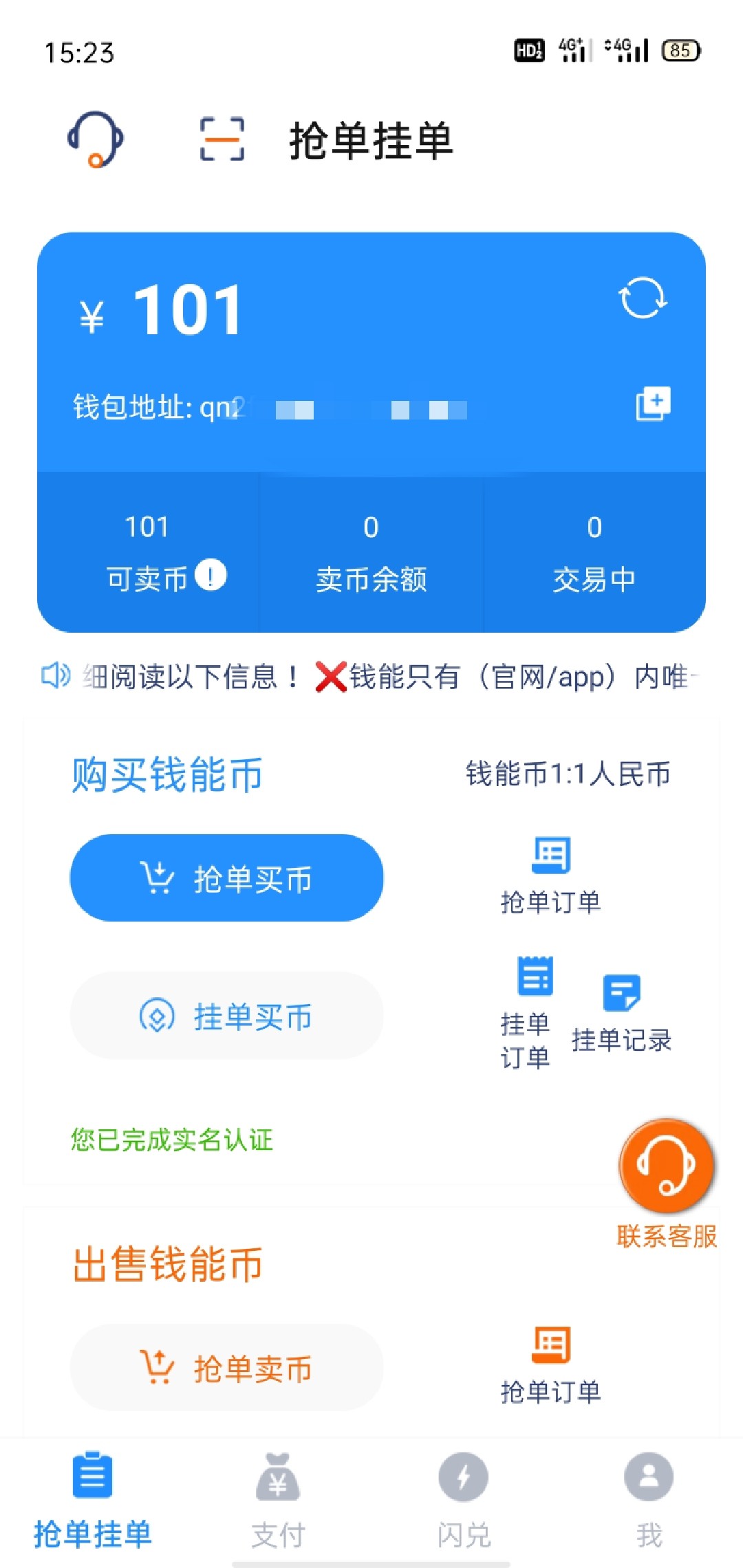Tap the 抢单卖币 button
Viewport: 743px width, 1568px height.
coord(226,1368)
